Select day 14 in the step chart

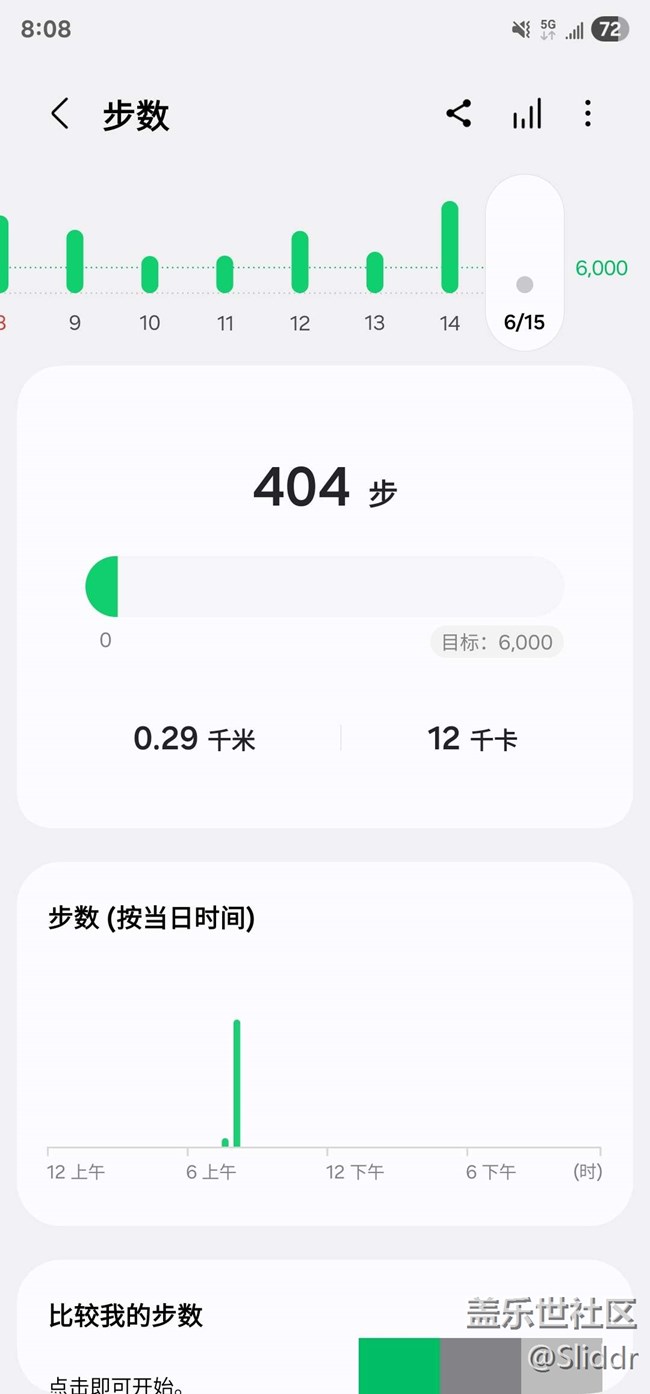[450, 266]
